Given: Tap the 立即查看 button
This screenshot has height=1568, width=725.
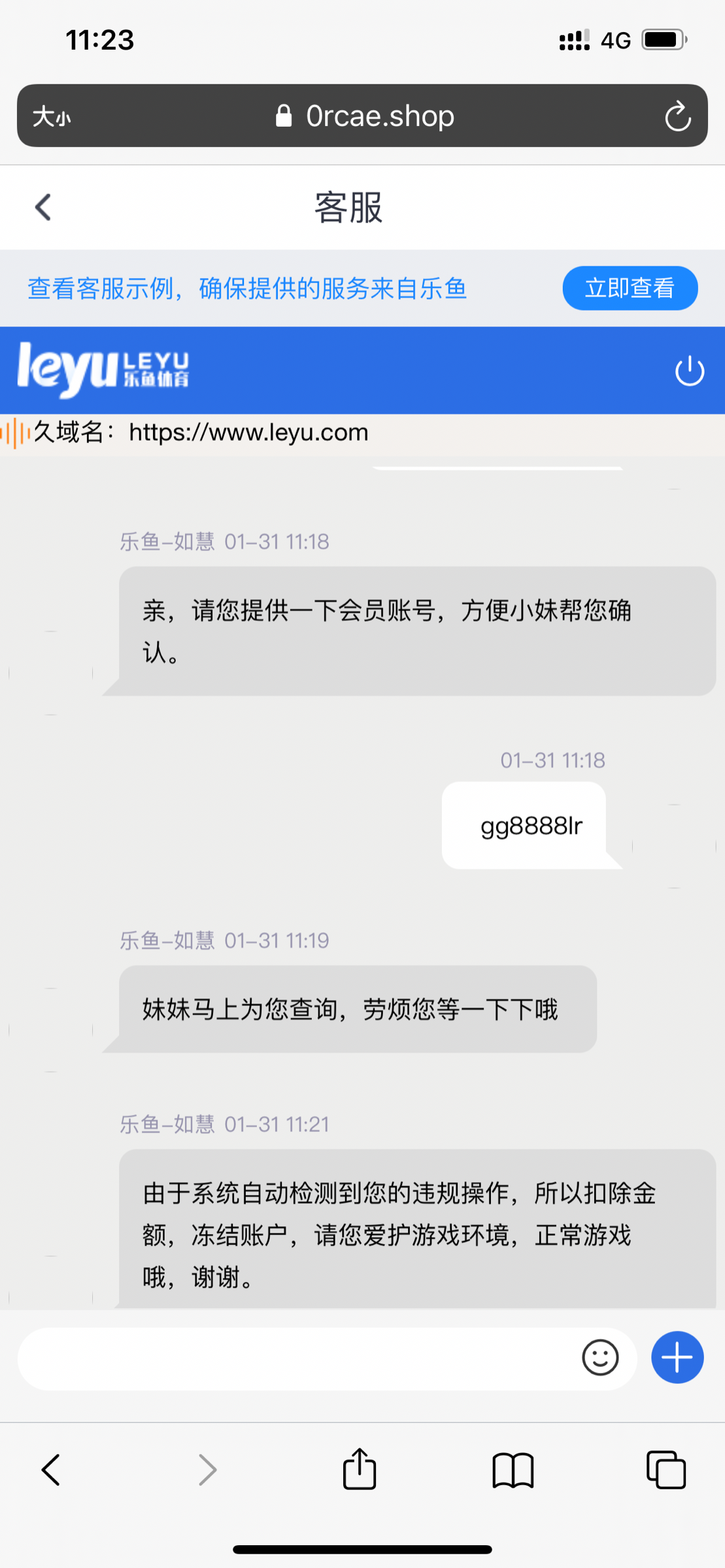Looking at the screenshot, I should coord(630,288).
